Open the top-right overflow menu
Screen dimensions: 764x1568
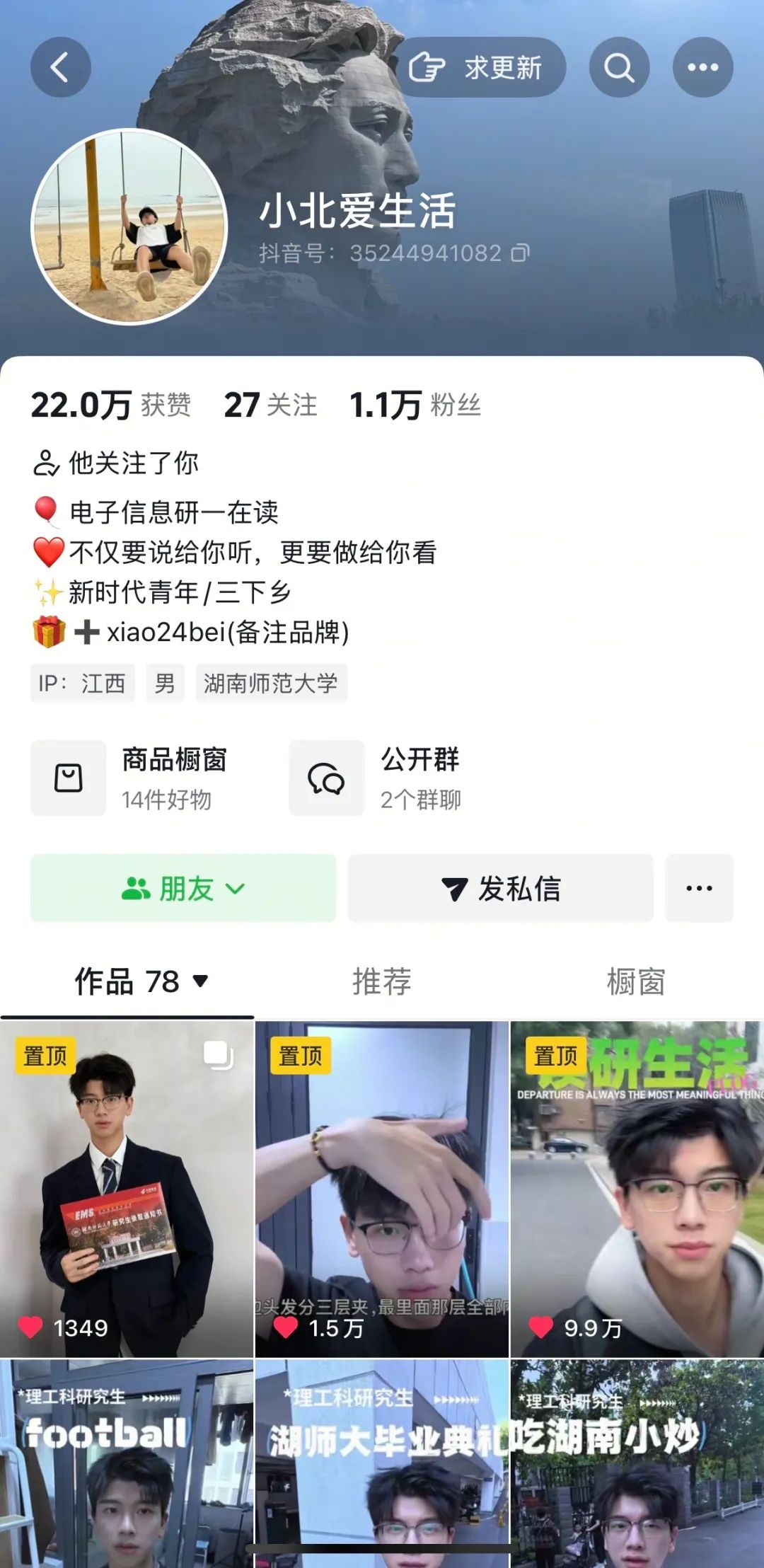[702, 67]
